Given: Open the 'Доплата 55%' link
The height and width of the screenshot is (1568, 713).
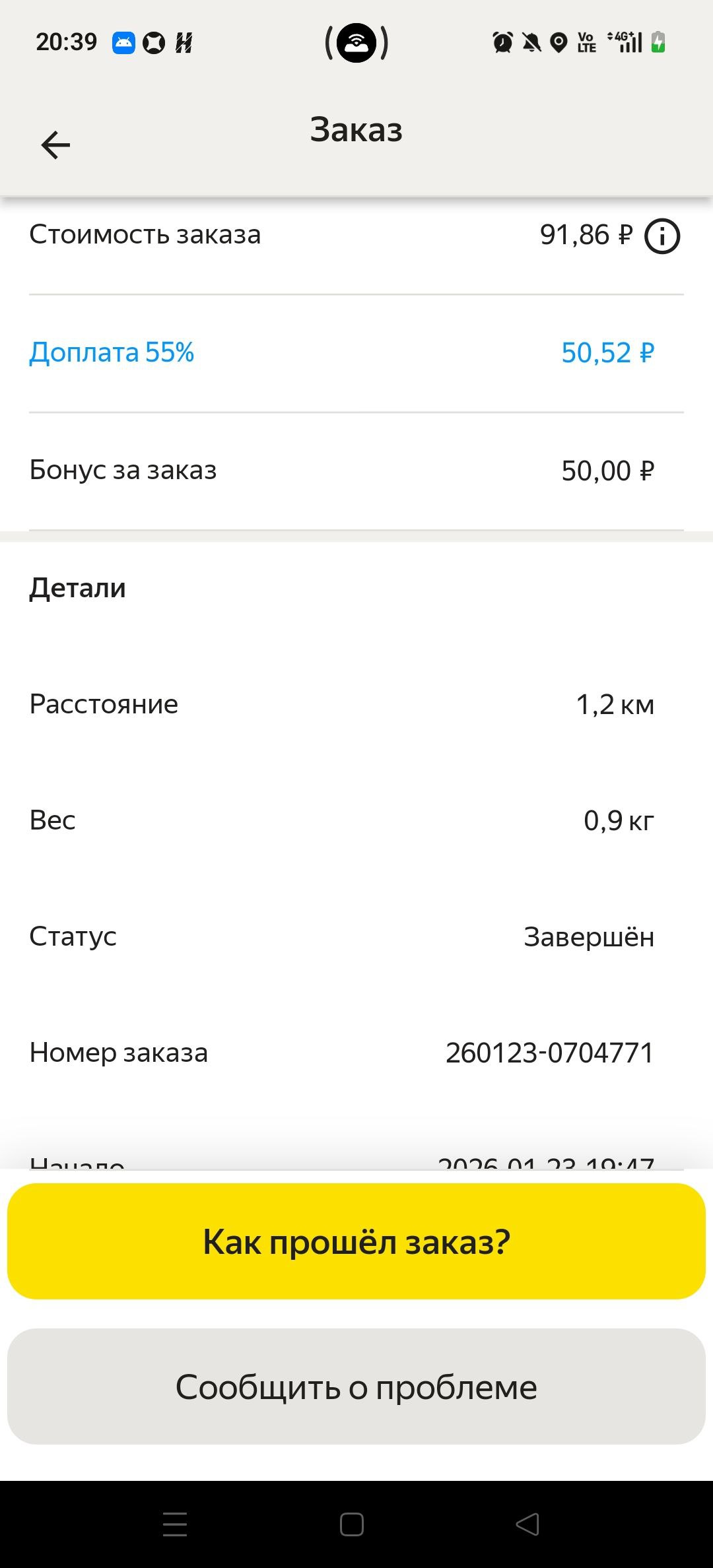Looking at the screenshot, I should (112, 352).
